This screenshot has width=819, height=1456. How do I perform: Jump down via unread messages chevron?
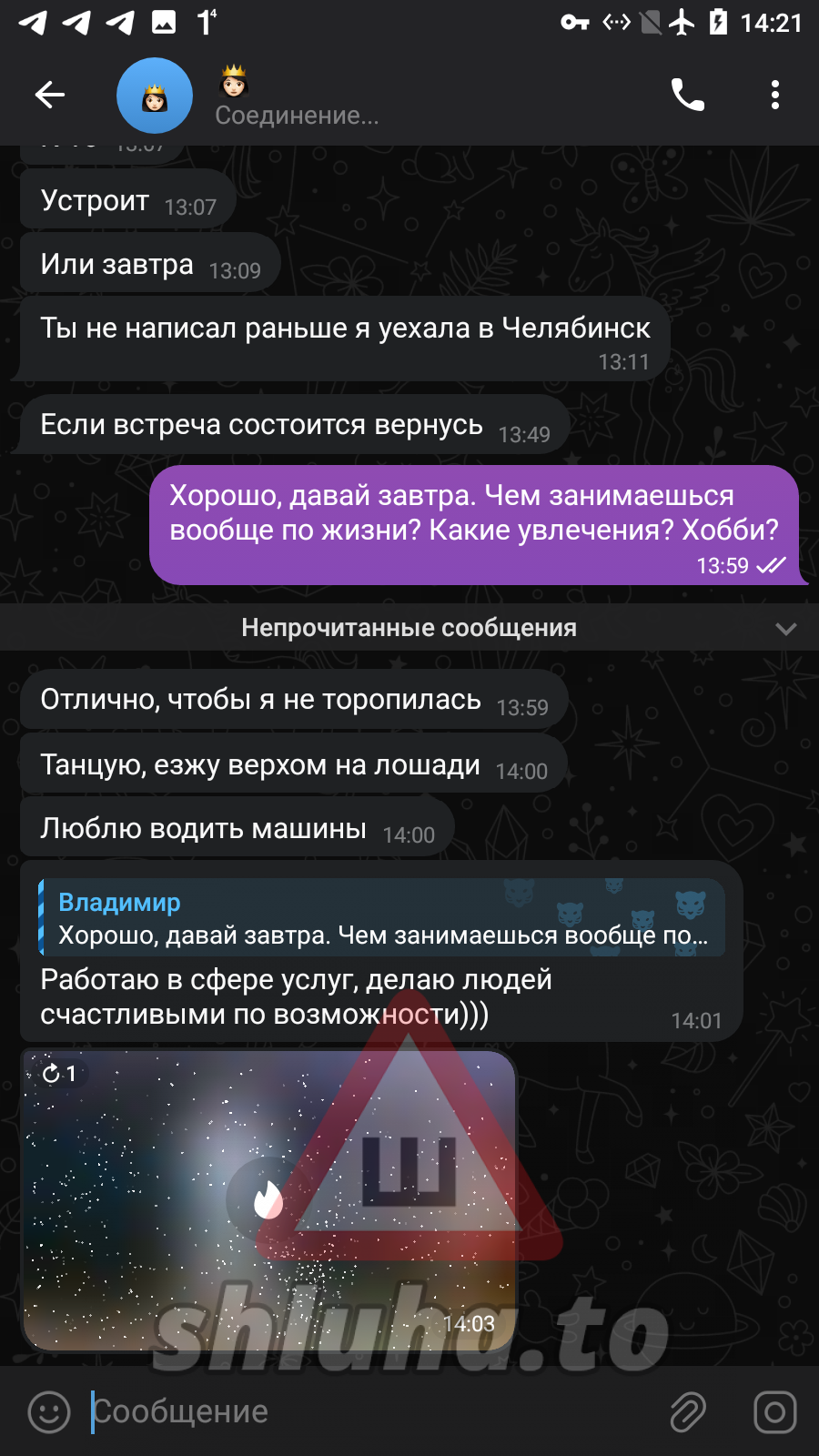785,629
